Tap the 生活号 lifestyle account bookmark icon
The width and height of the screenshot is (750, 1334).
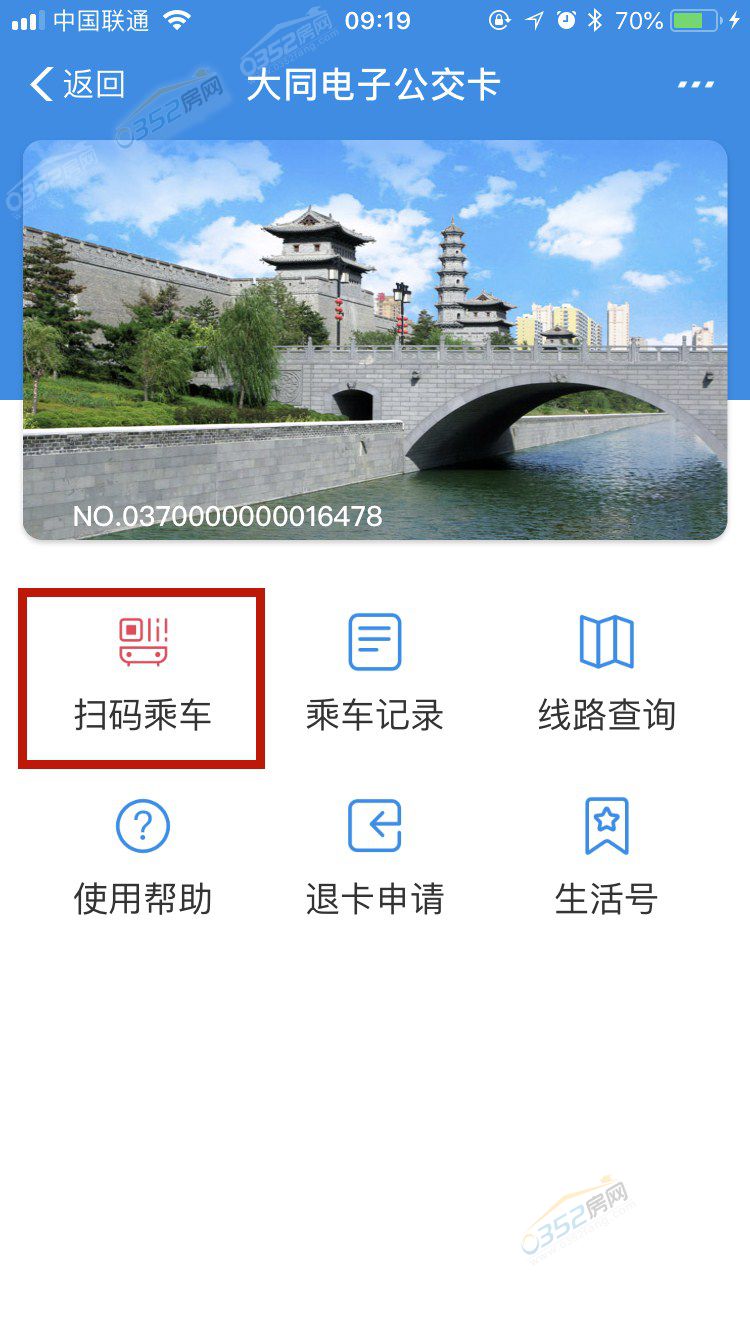(606, 826)
